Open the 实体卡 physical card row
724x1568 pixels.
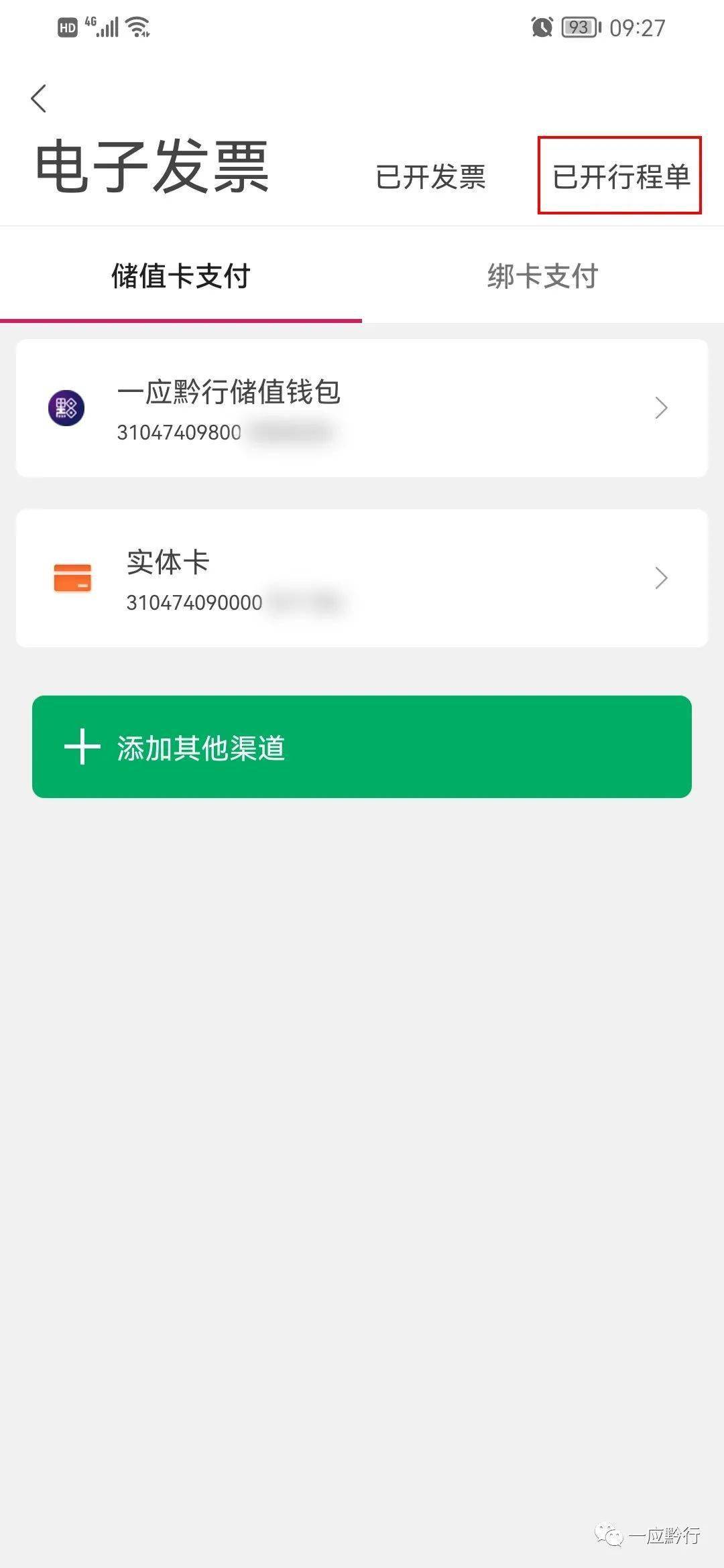click(x=362, y=578)
